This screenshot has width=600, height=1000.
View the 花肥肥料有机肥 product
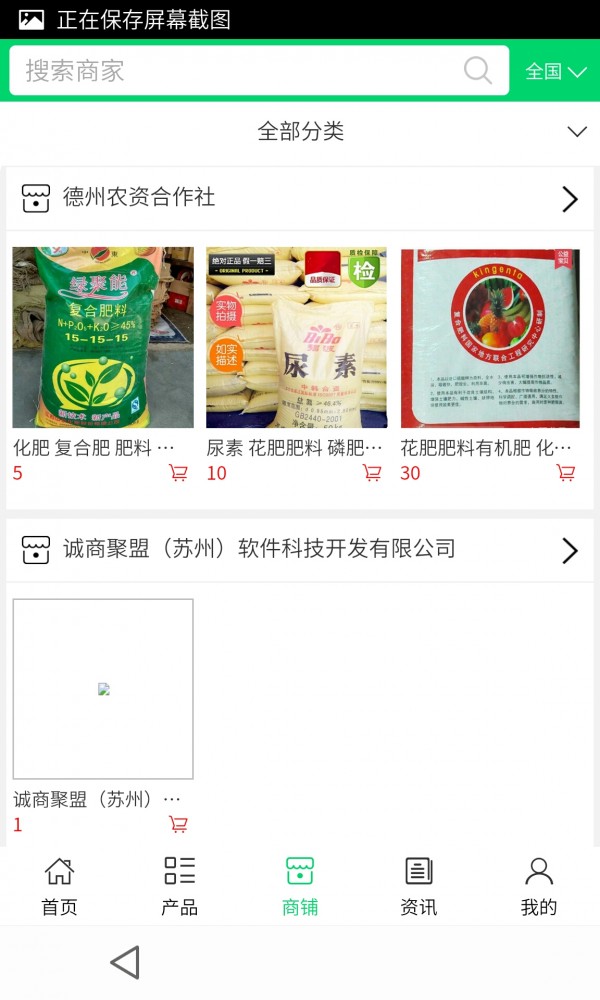point(490,338)
